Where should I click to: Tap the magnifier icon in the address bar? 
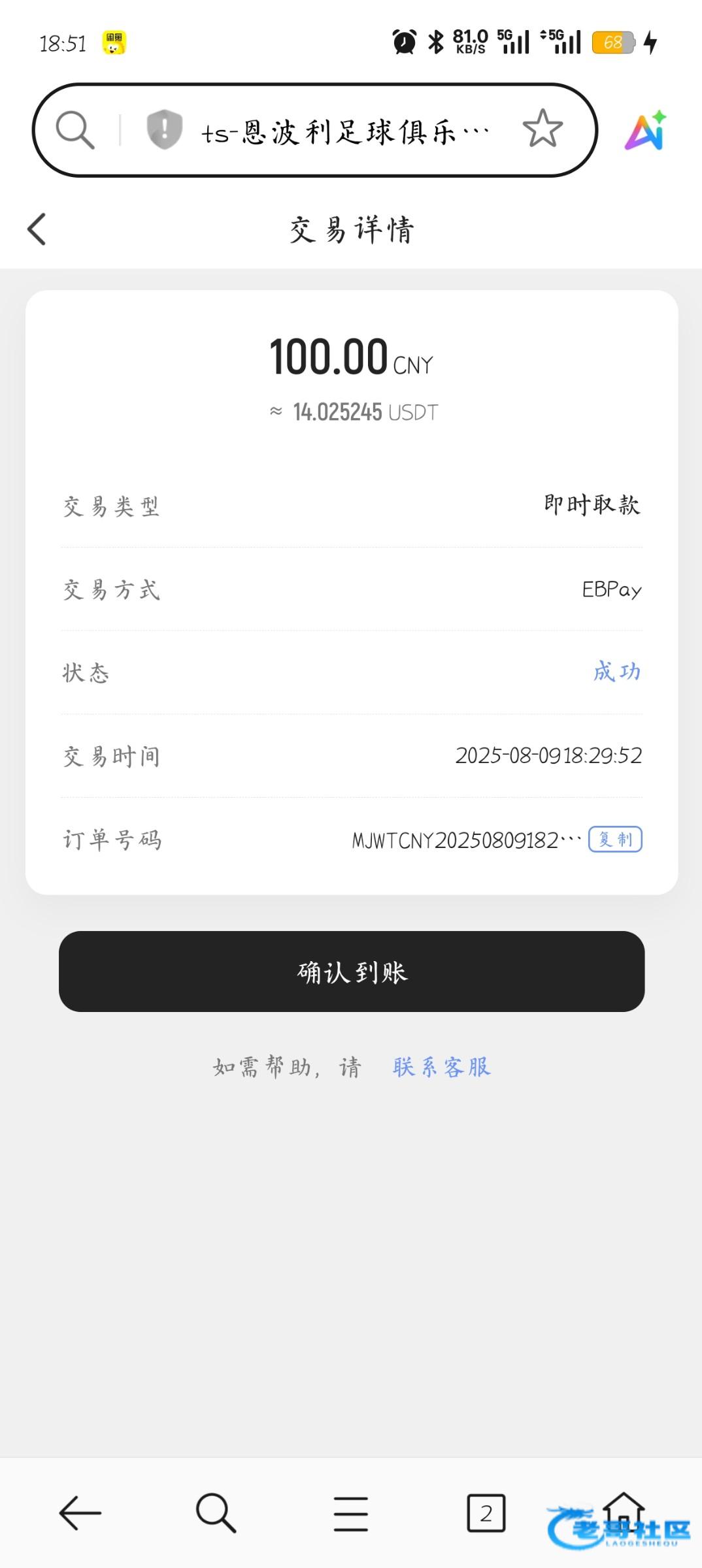[75, 129]
